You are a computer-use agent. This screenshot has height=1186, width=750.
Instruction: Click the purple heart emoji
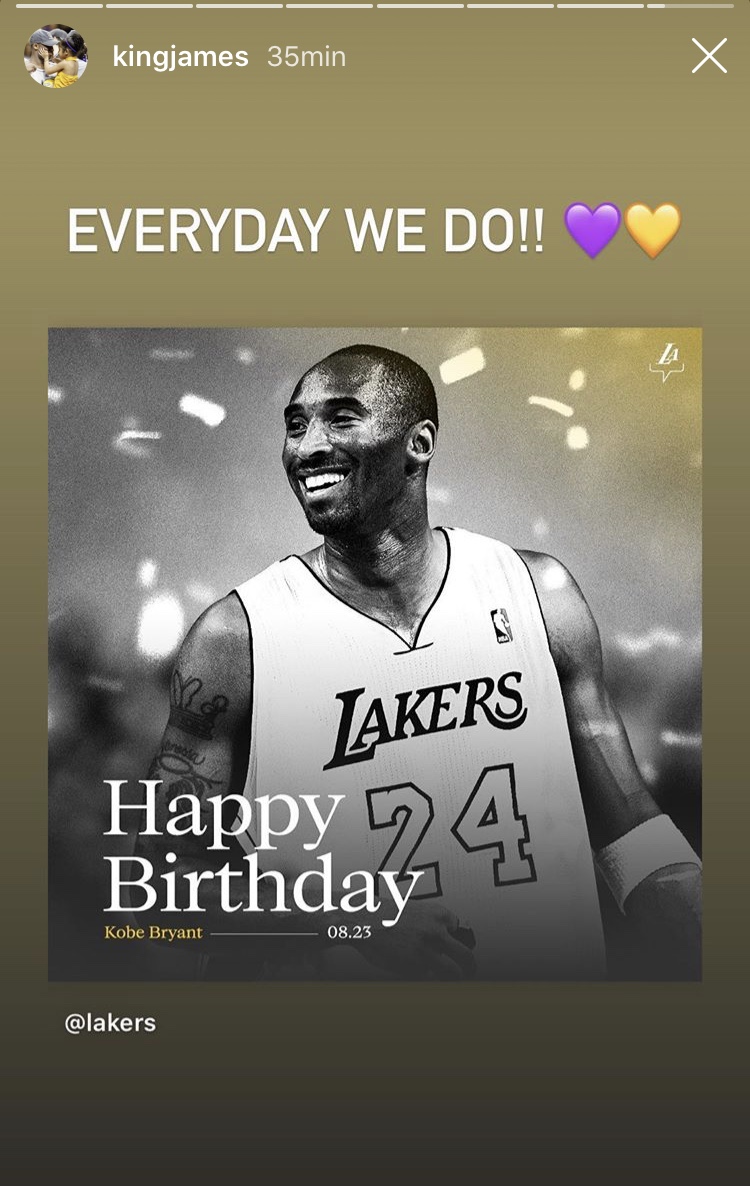[x=593, y=229]
